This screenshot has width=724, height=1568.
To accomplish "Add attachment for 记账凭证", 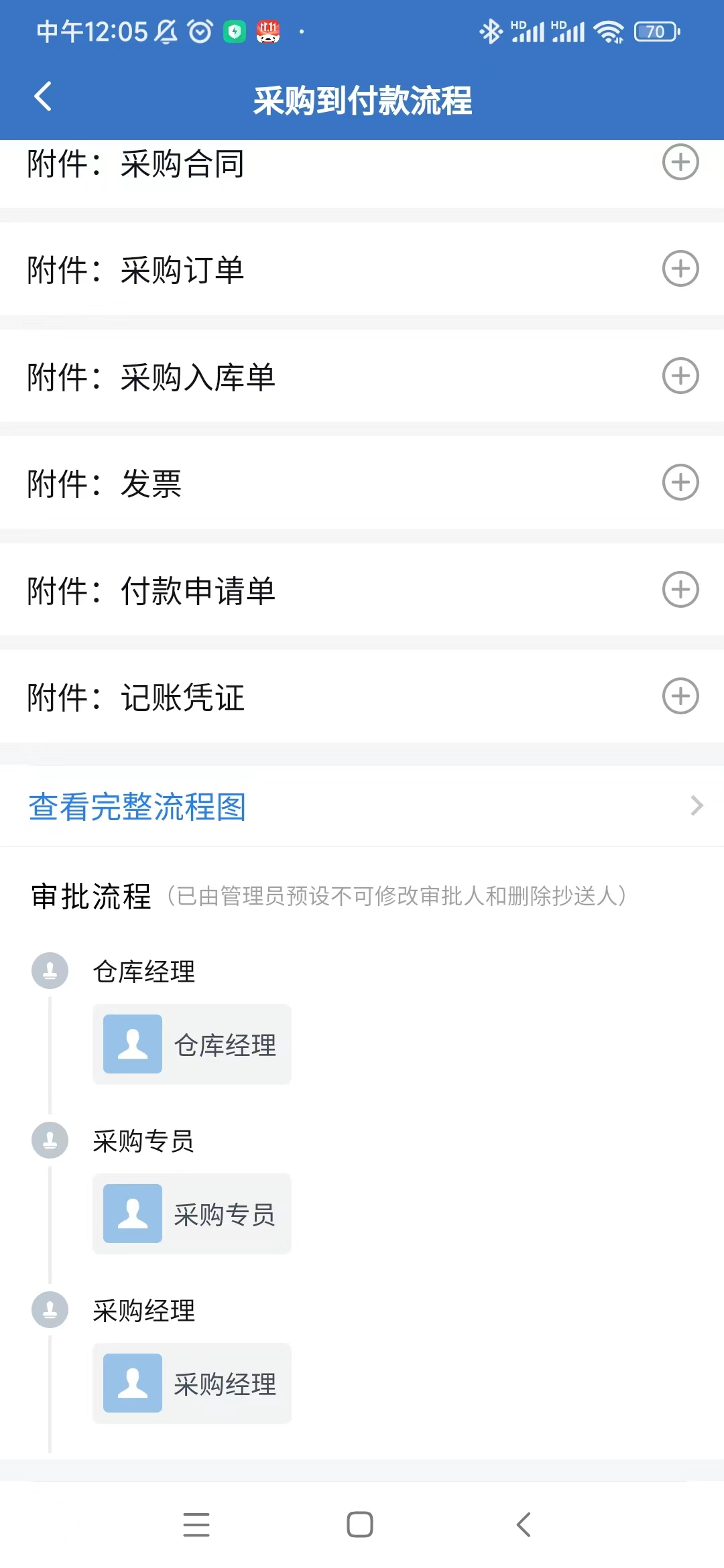I will 680,696.
